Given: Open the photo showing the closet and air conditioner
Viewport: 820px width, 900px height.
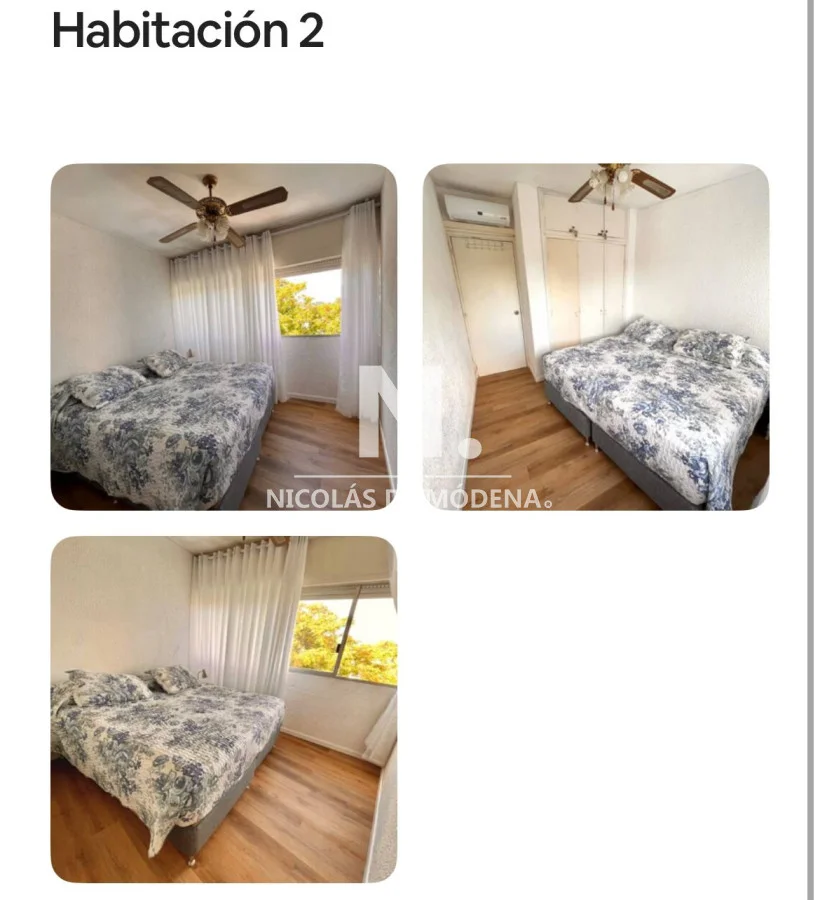Looking at the screenshot, I should (x=596, y=336).
